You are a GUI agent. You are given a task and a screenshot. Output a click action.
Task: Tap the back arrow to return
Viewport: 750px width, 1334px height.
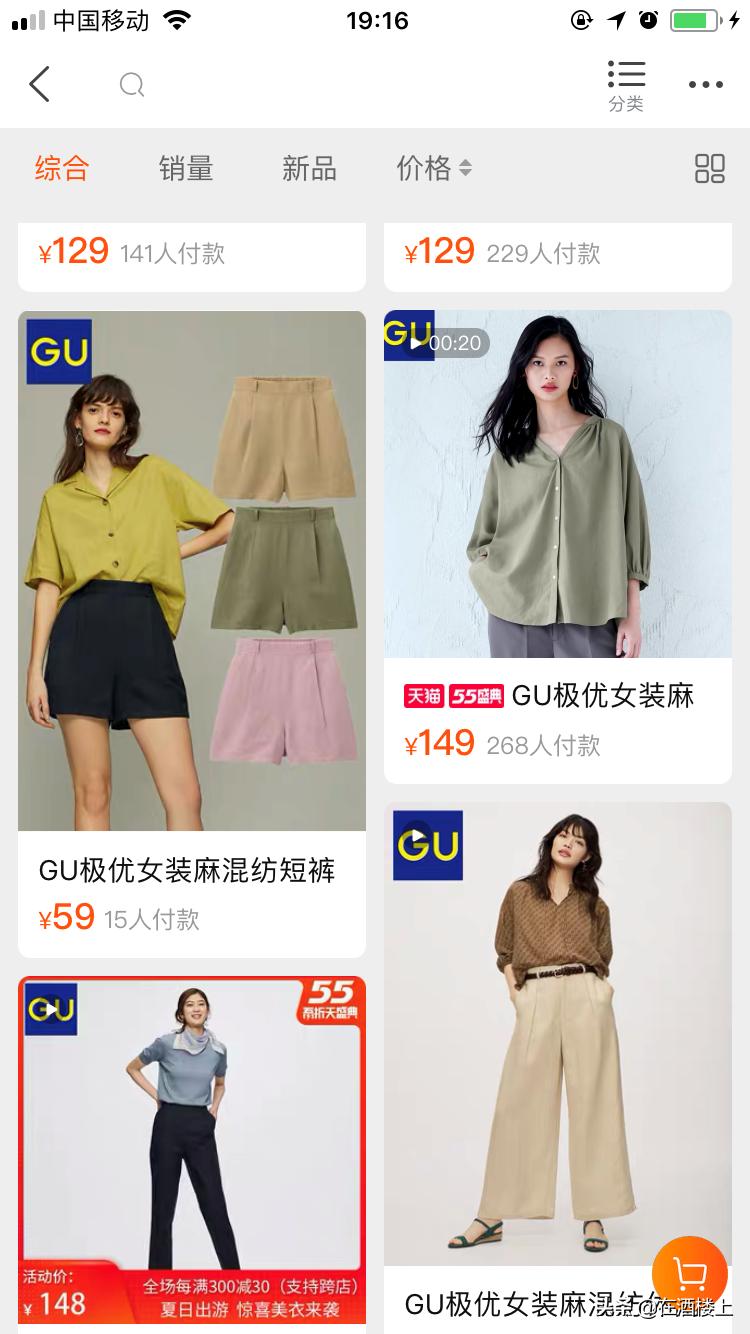39,84
